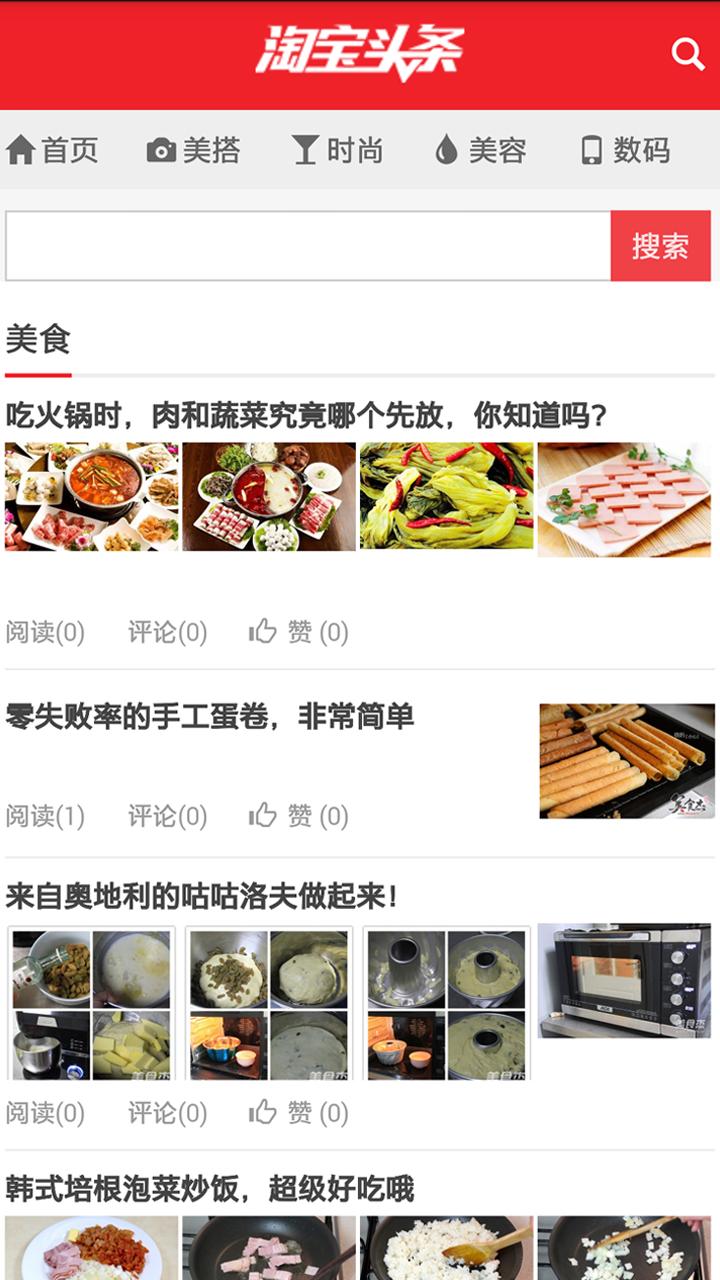720x1280 pixels.
Task: Switch to the 美搭 tab
Action: pyautogui.click(x=194, y=151)
